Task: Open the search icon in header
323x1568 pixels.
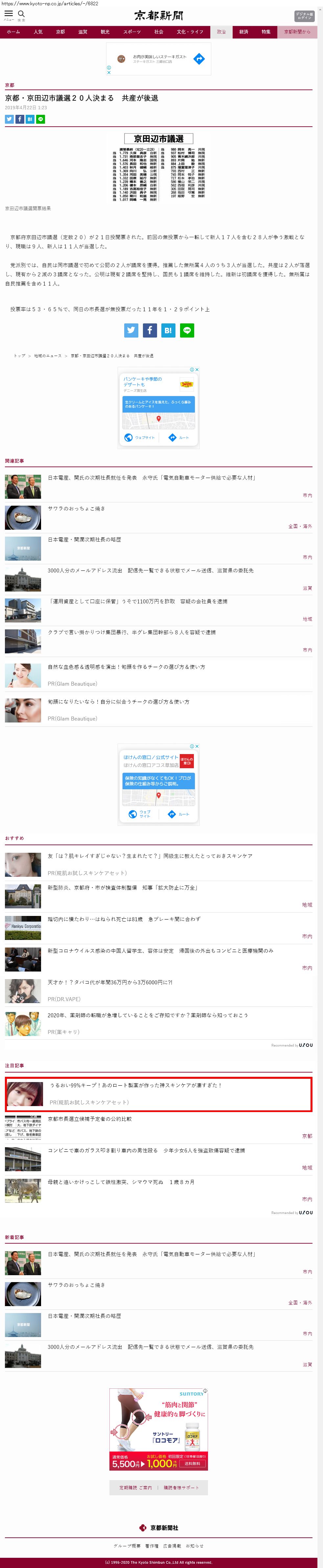Action: coord(21,14)
